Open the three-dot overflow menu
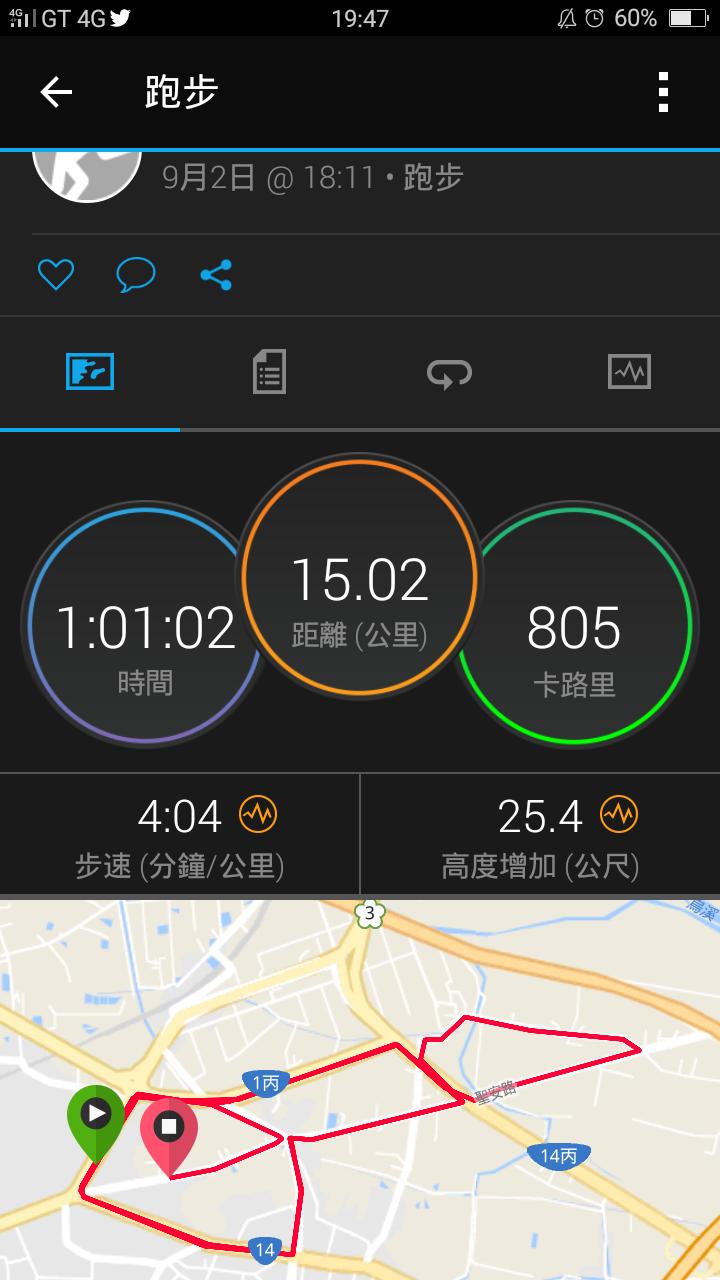The width and height of the screenshot is (720, 1280). coord(663,93)
